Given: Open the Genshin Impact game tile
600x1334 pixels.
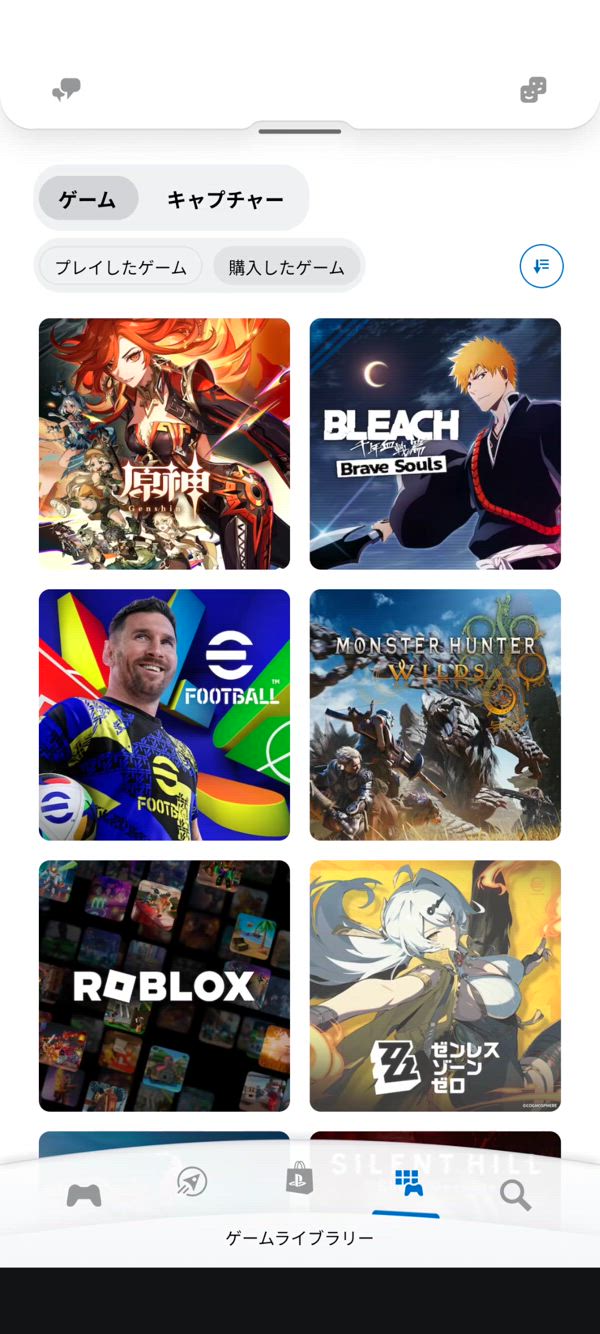Looking at the screenshot, I should [x=164, y=444].
